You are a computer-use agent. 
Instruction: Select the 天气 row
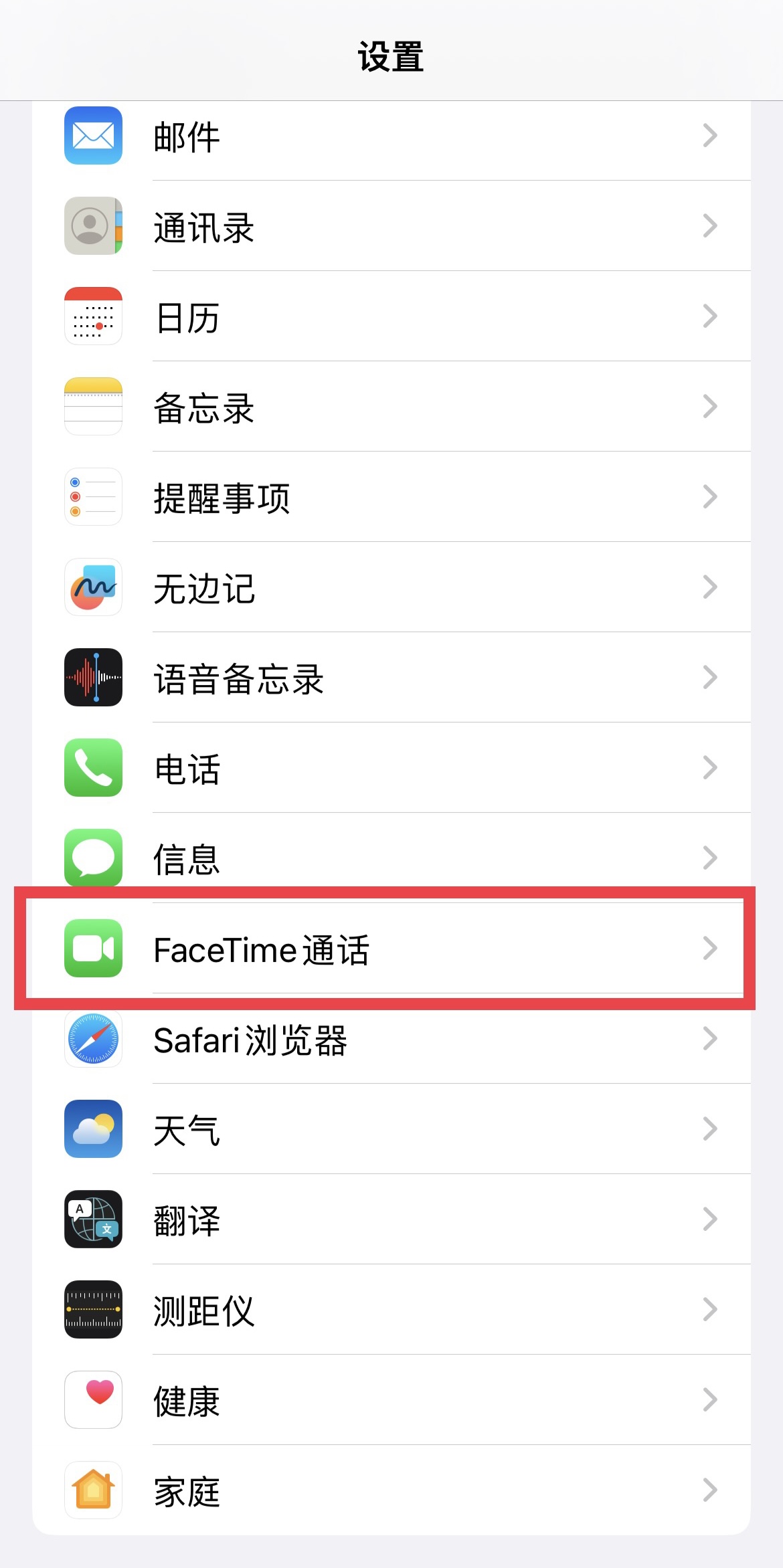tap(391, 1130)
